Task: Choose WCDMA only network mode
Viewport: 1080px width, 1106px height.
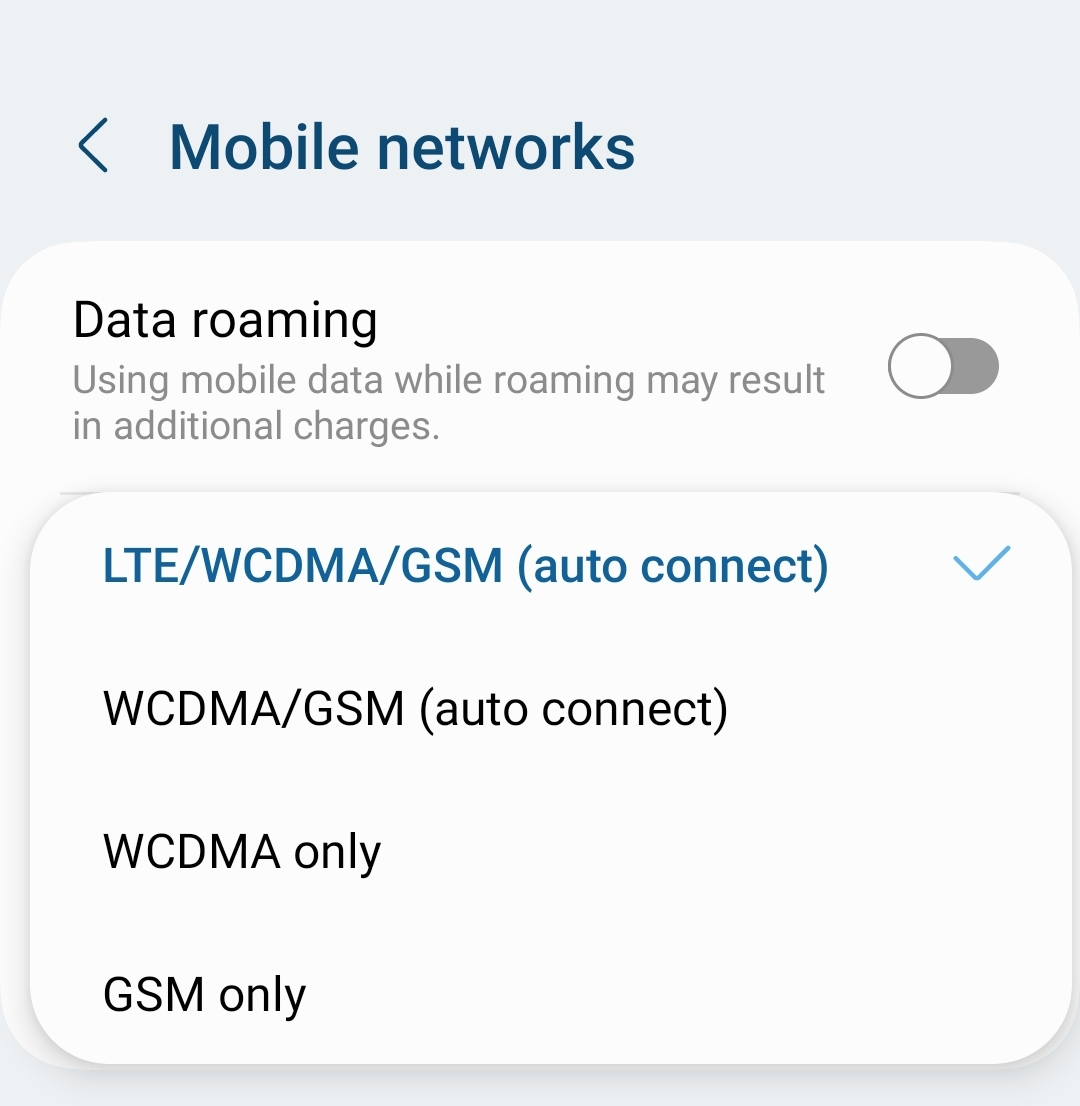Action: point(240,851)
